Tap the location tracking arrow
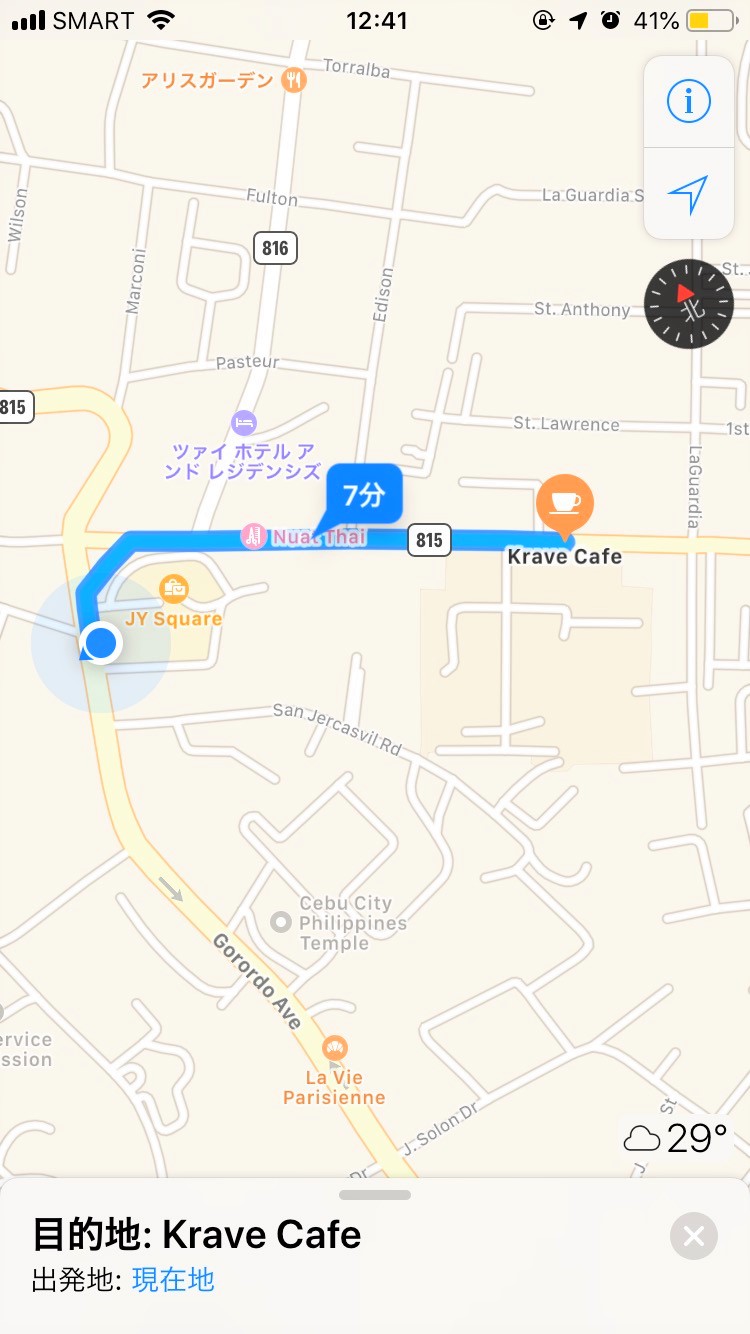750x1334 pixels. [x=688, y=194]
